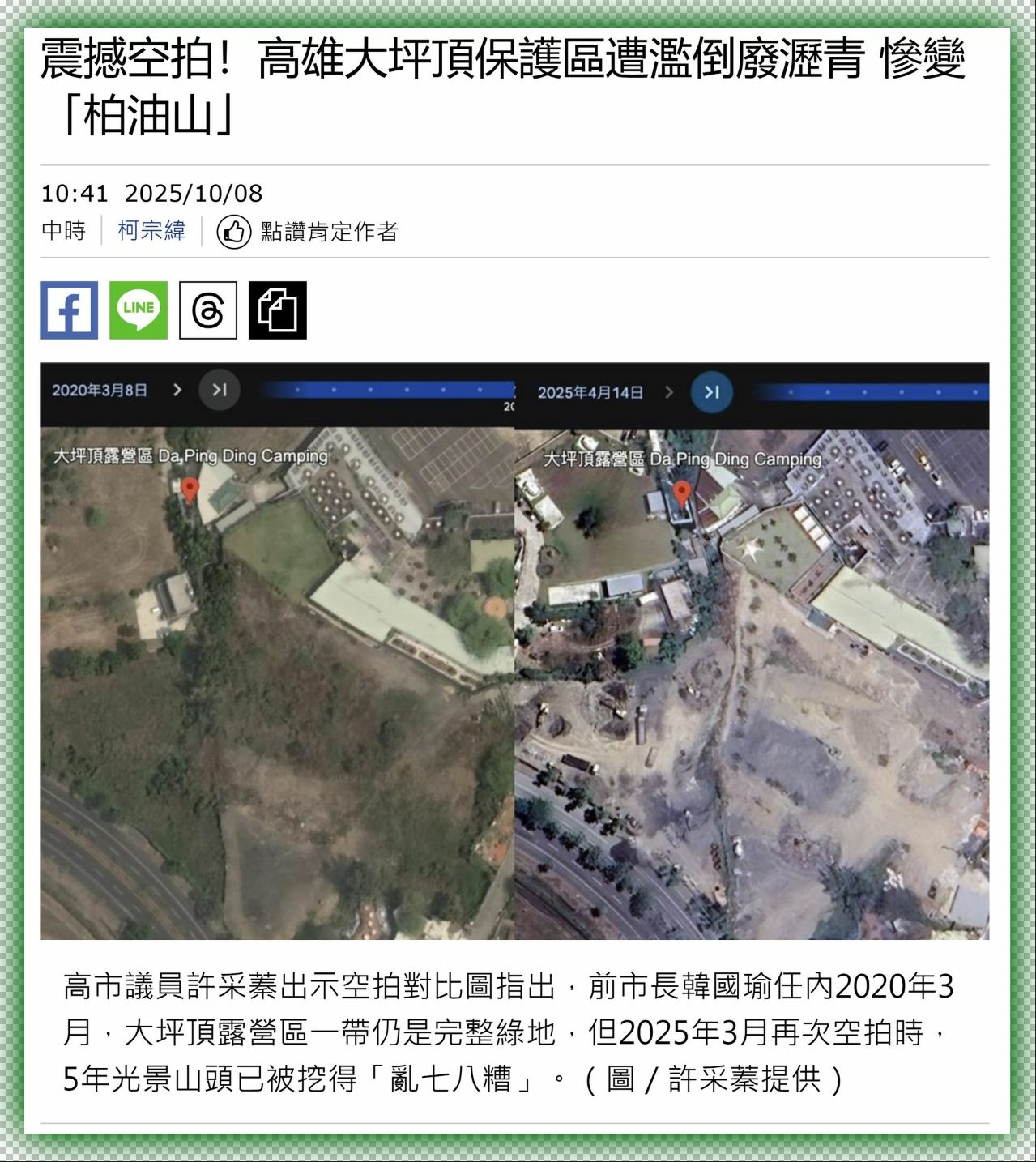The image size is (1036, 1162).
Task: Share the article on Threads
Action: click(208, 310)
